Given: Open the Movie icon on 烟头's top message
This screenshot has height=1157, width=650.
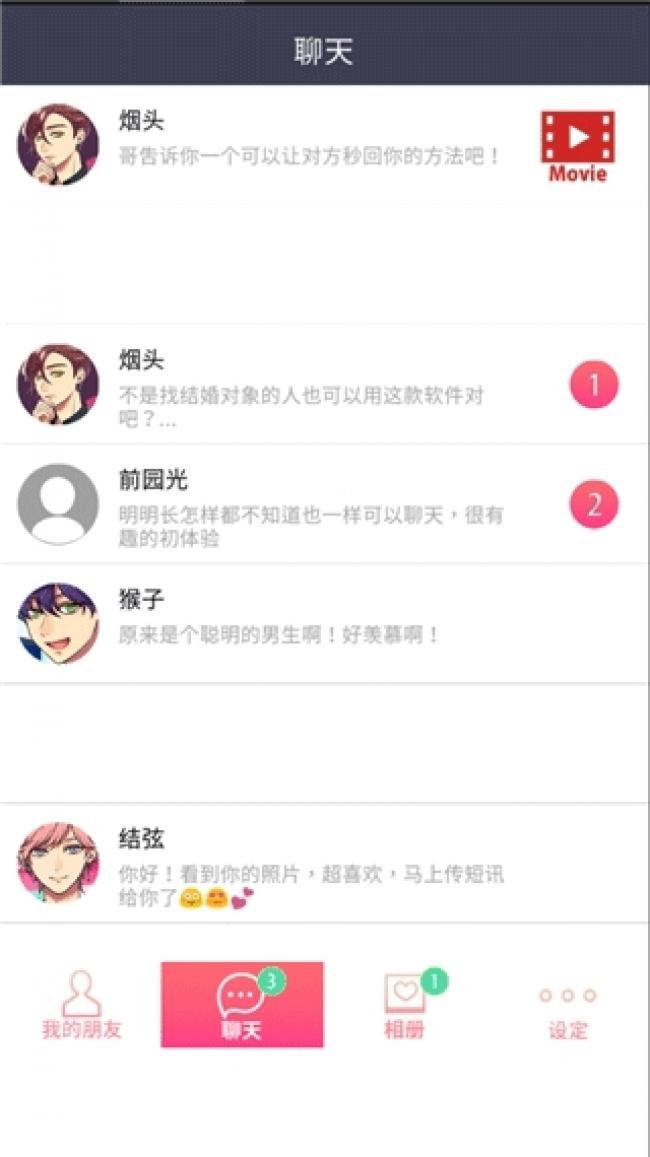Looking at the screenshot, I should click(577, 145).
